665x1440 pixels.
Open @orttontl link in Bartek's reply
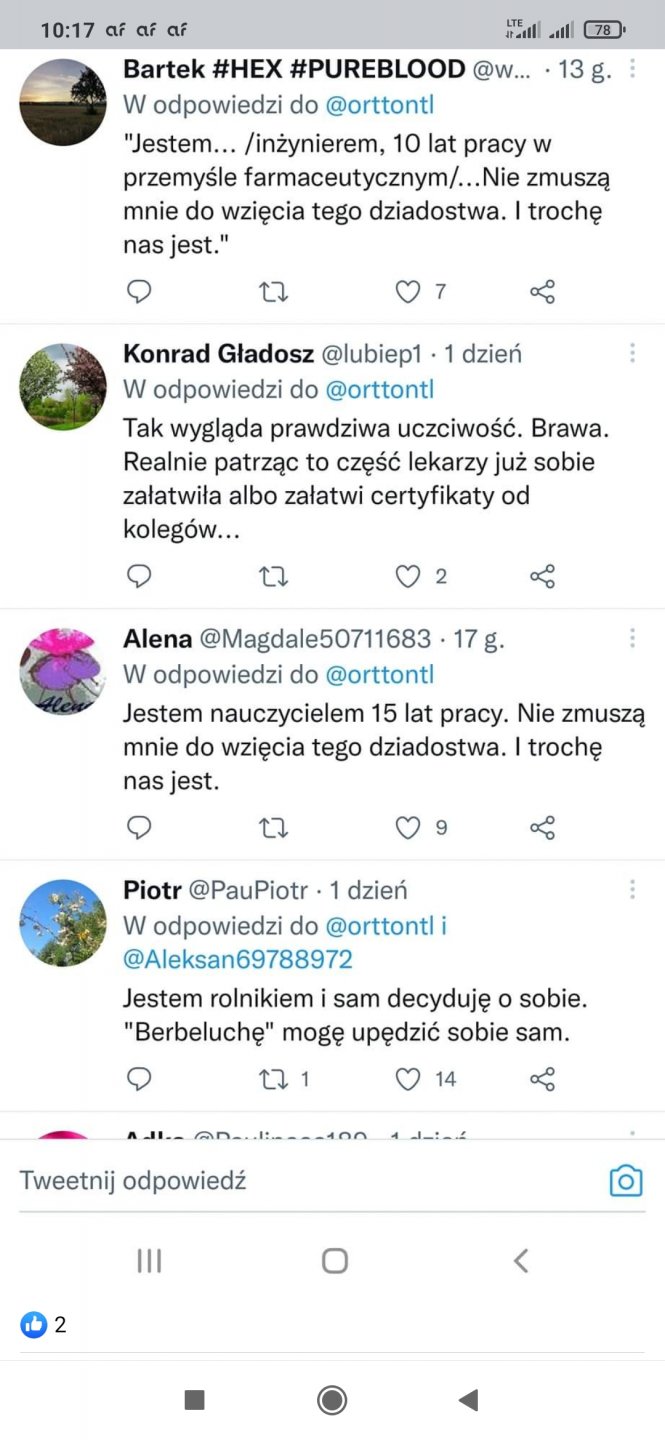[x=380, y=105]
